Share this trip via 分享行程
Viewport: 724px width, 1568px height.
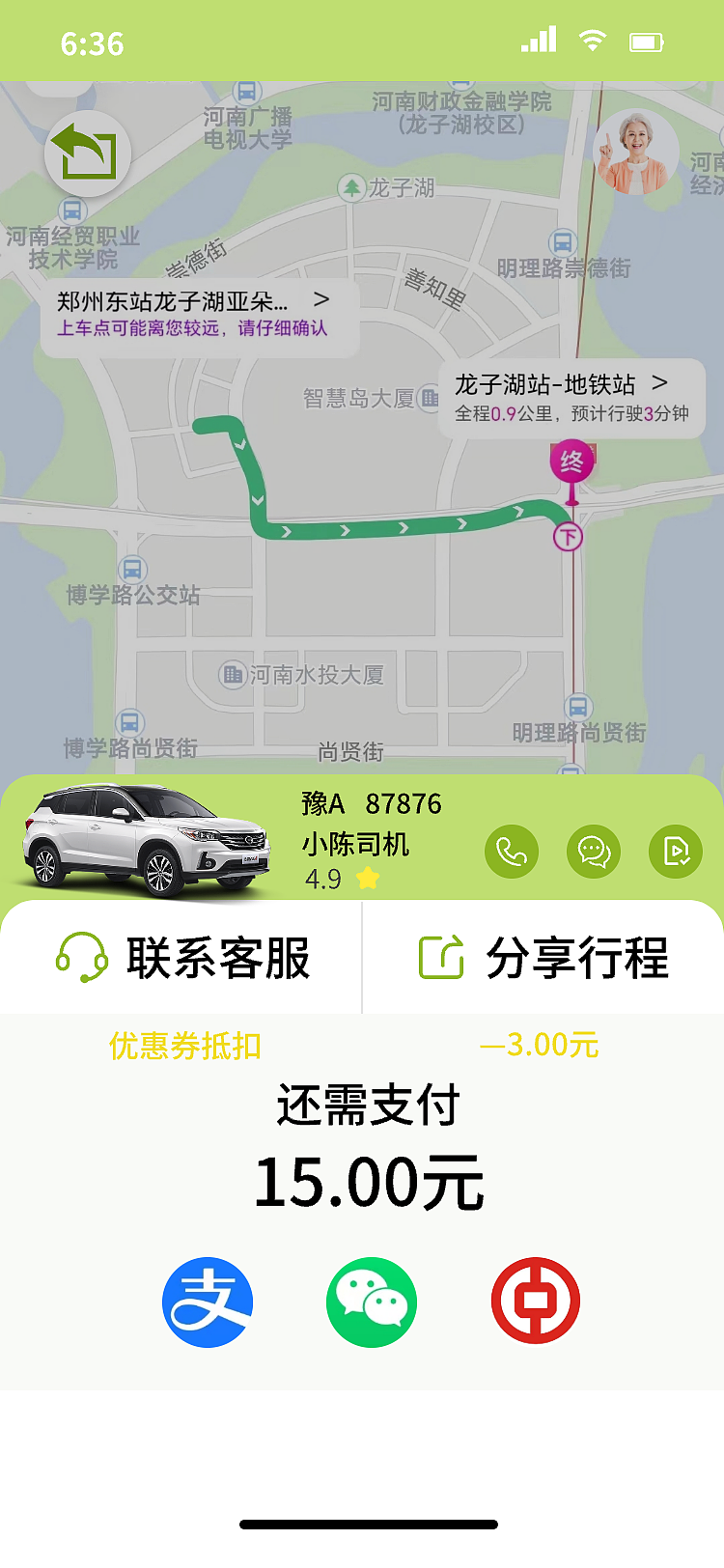point(543,958)
